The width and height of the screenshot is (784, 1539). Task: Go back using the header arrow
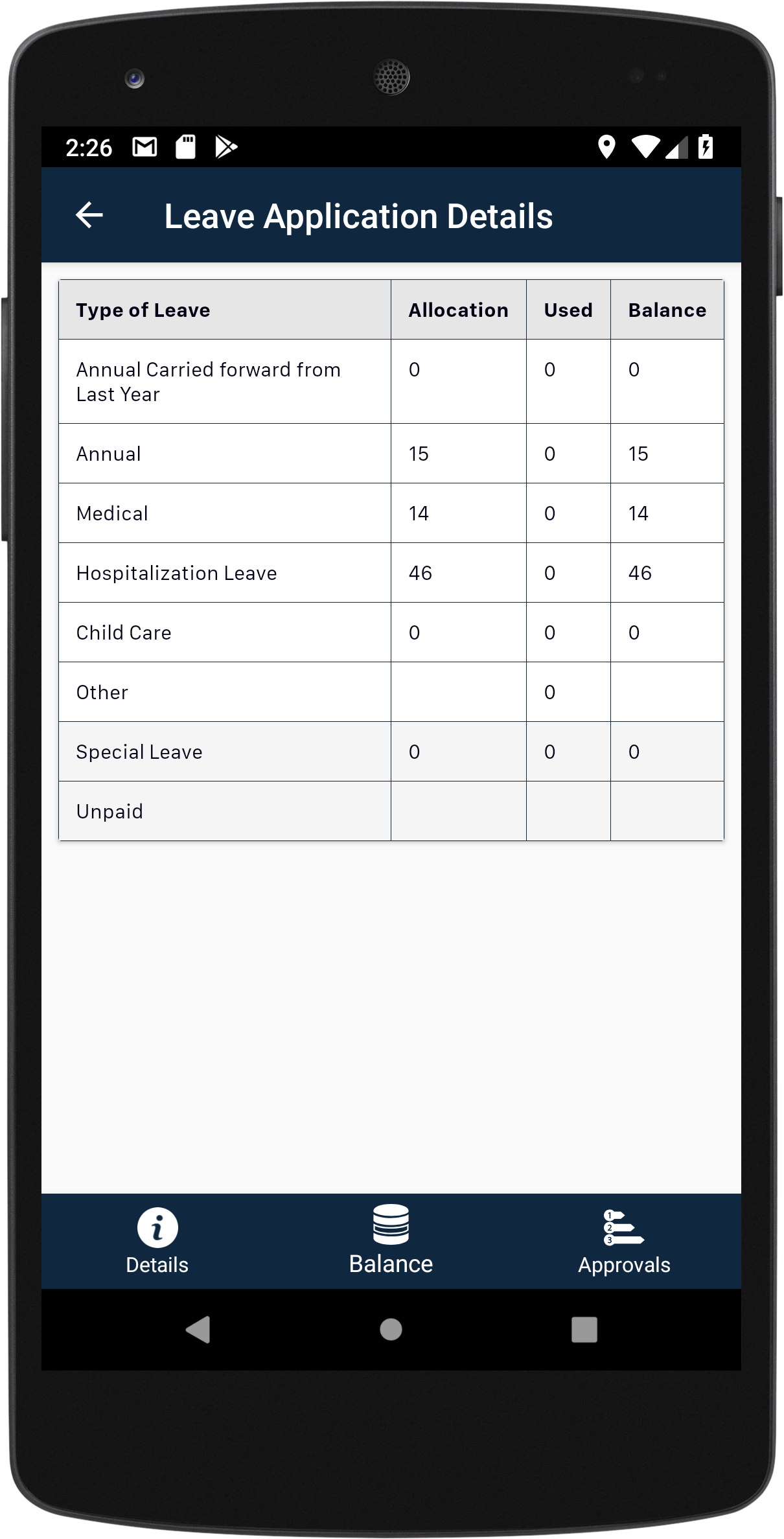click(89, 215)
